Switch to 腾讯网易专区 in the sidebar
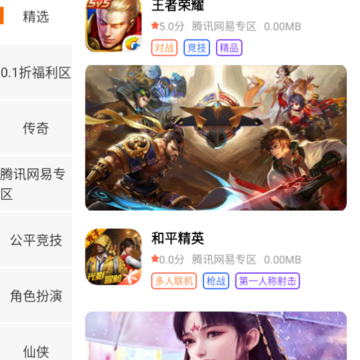The image size is (360, 360). [x=36, y=184]
